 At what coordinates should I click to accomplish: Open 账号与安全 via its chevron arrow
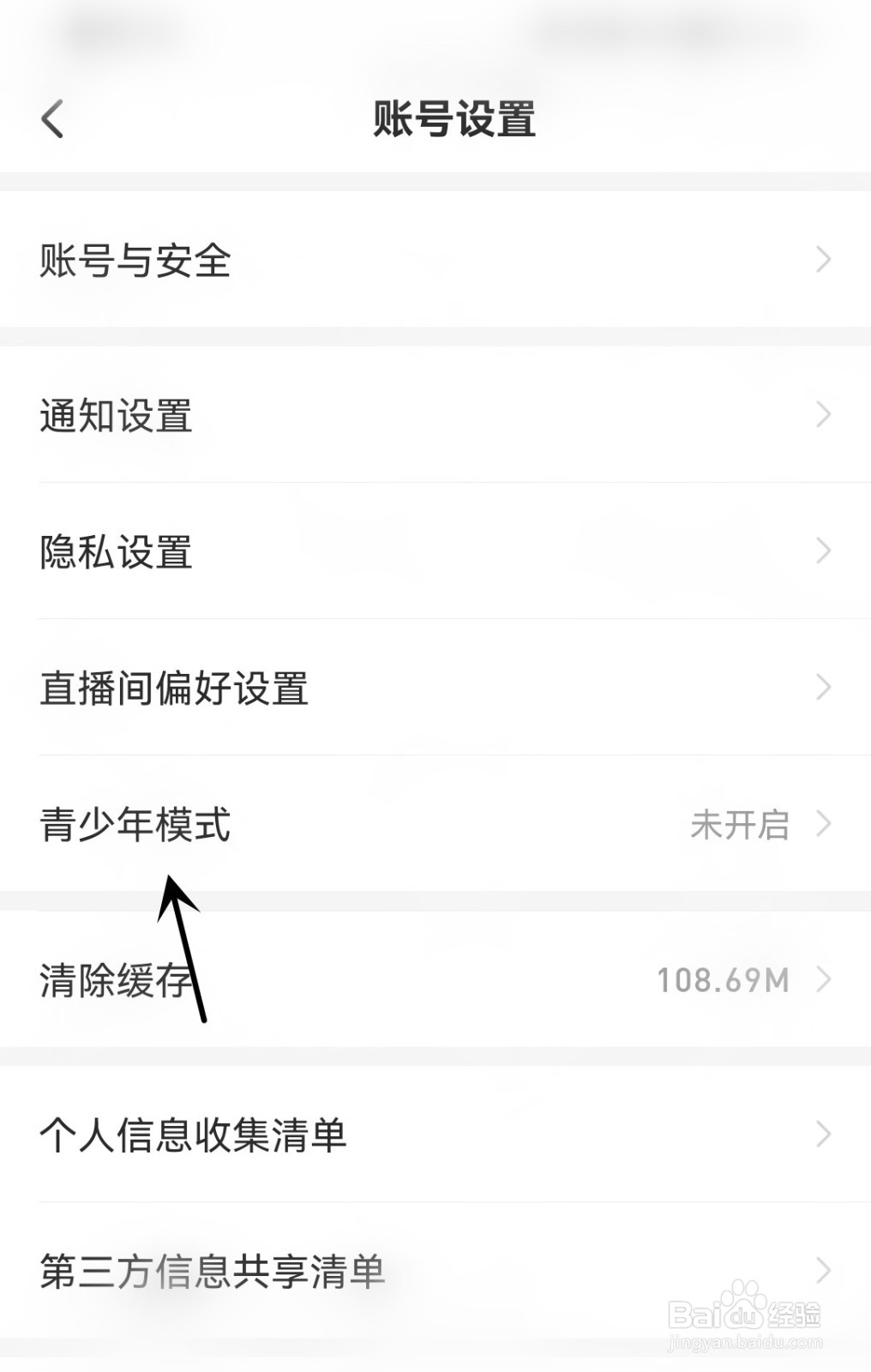(x=823, y=259)
